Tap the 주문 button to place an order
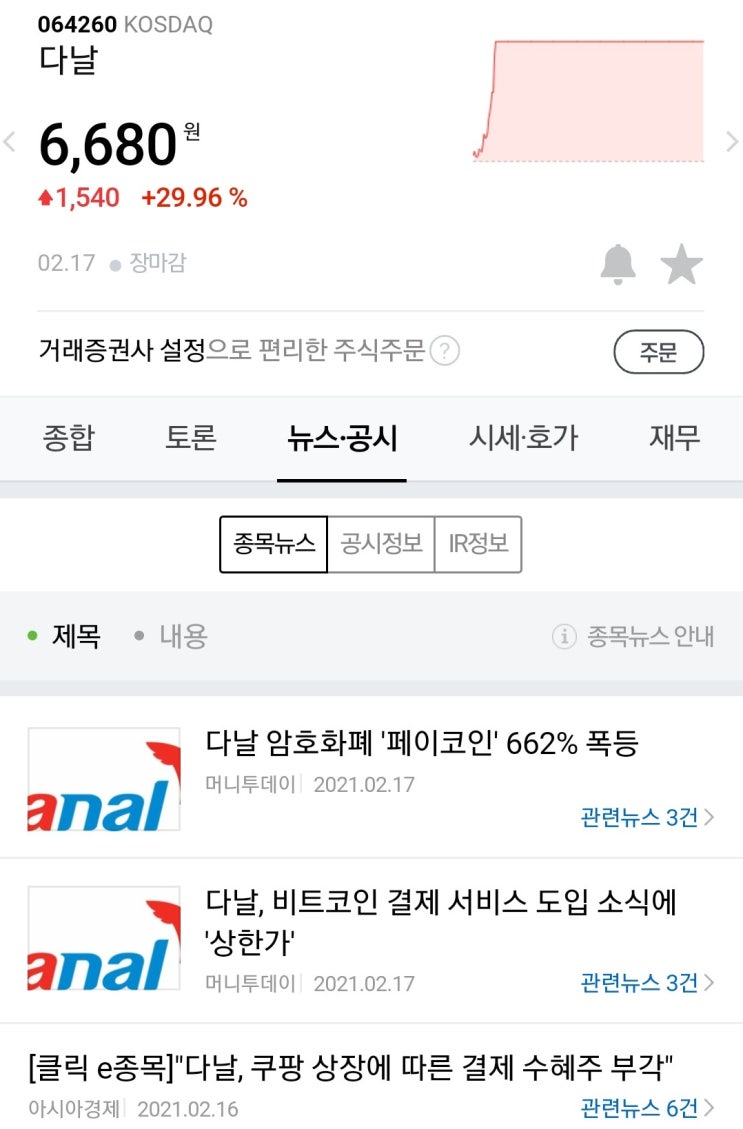743x1129 pixels. (x=659, y=352)
